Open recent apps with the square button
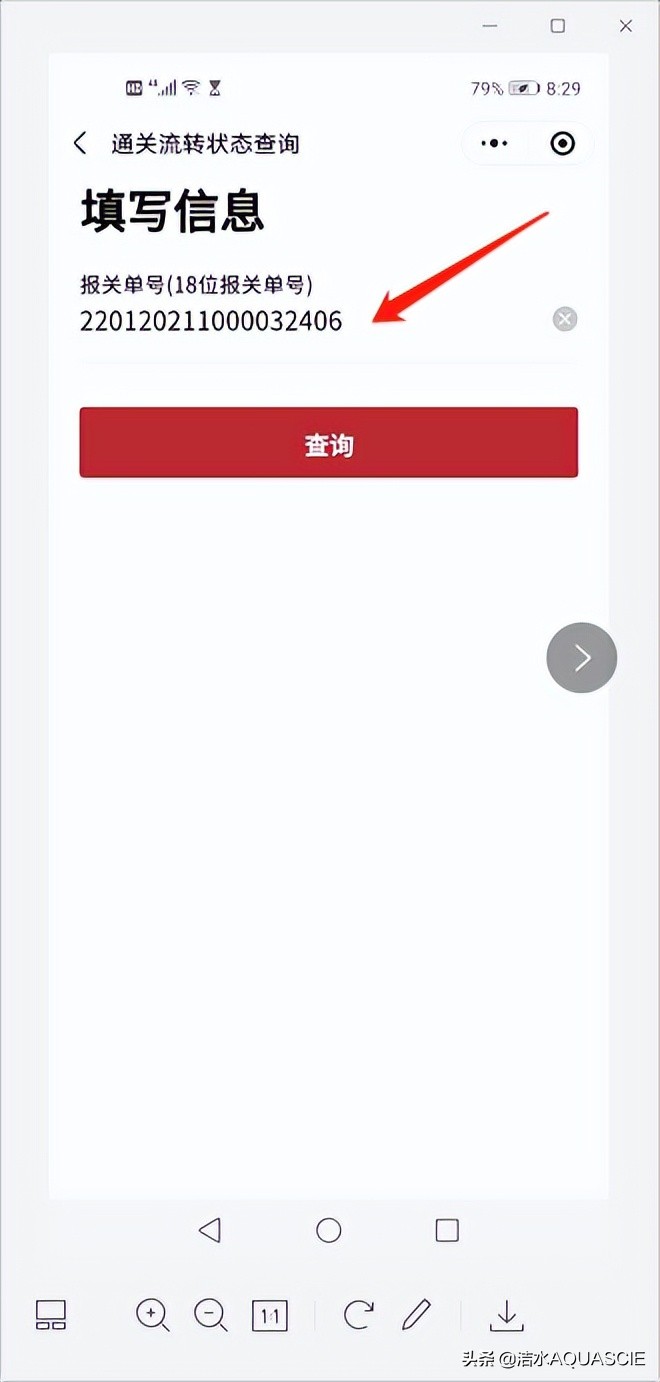660x1382 pixels. tap(447, 1230)
